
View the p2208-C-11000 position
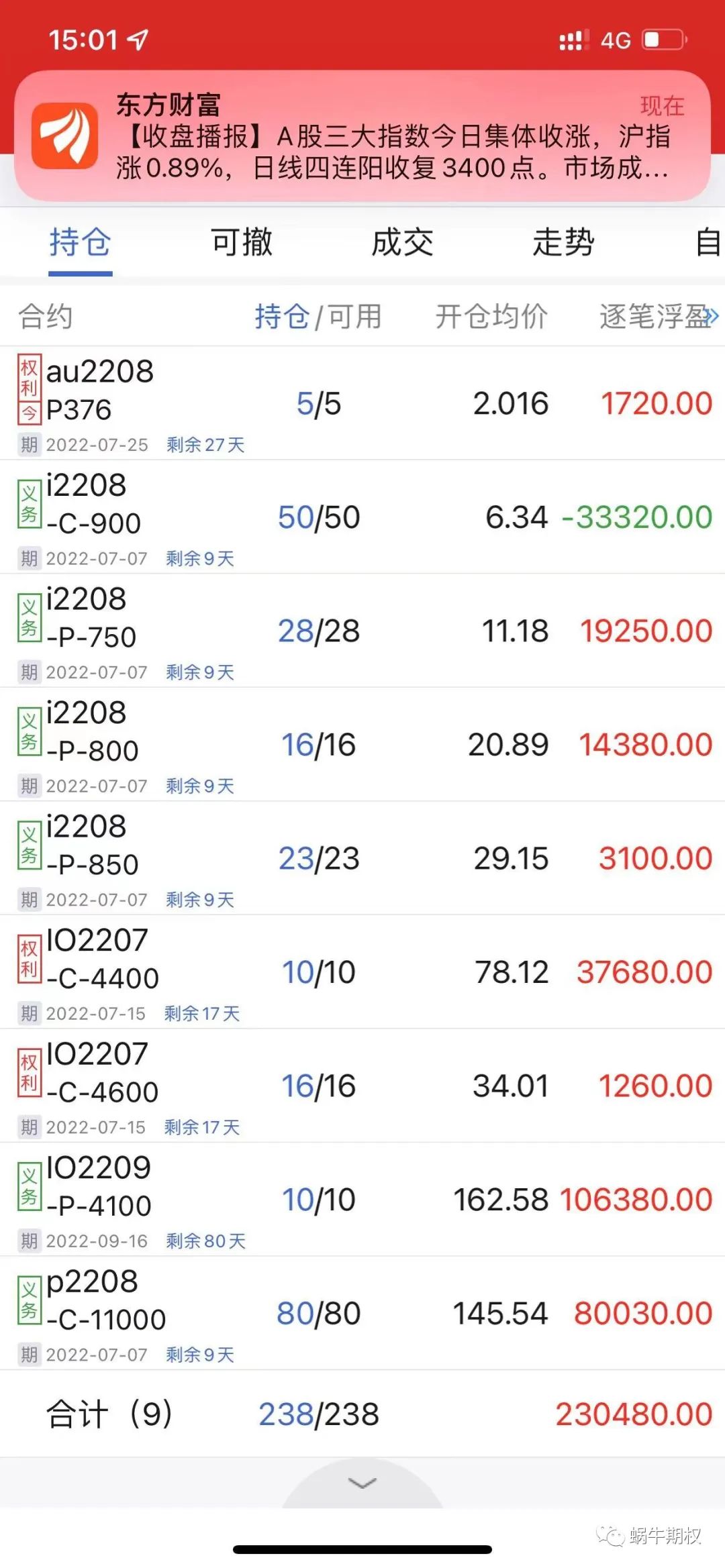pyautogui.click(x=362, y=1313)
